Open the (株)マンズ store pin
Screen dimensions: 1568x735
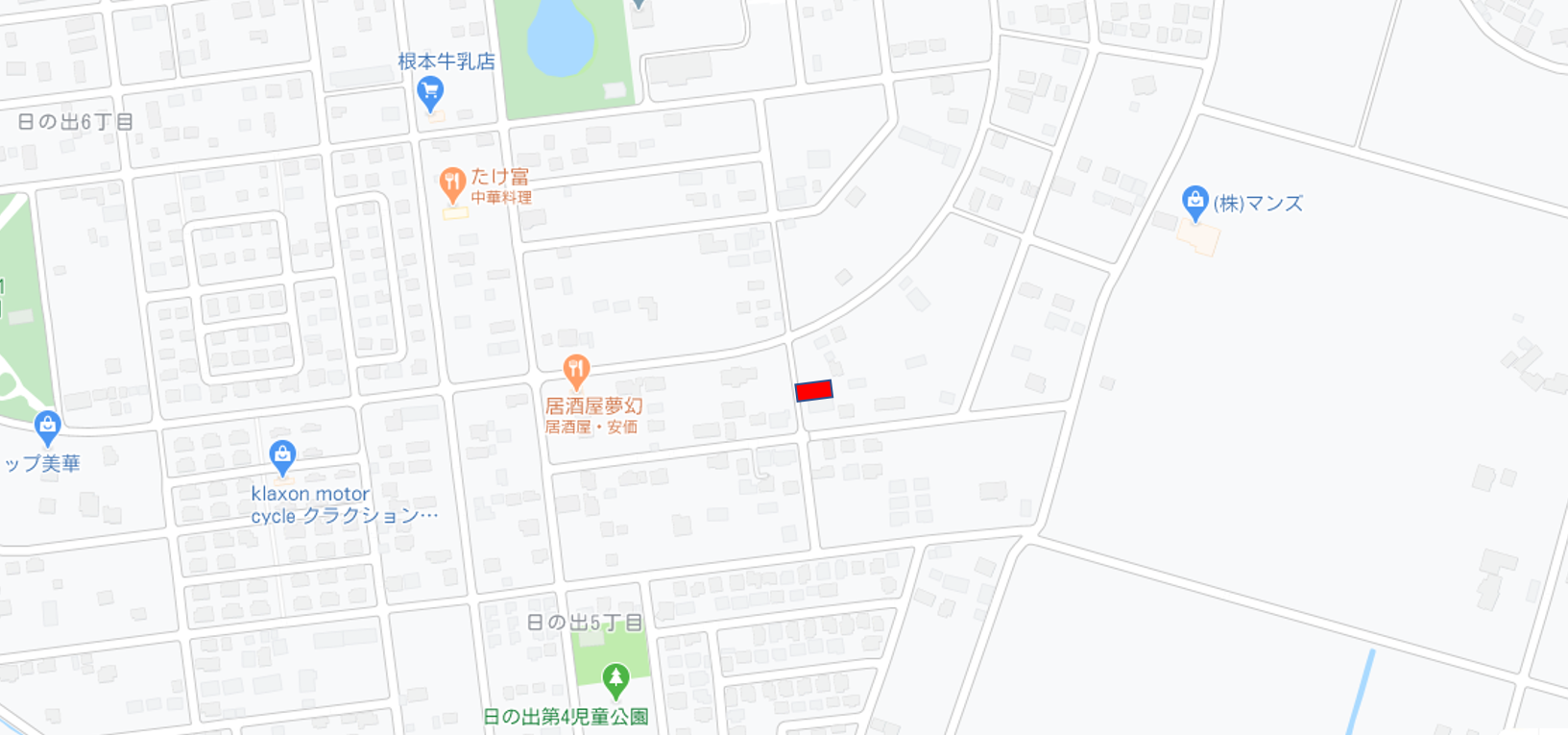tap(1194, 202)
